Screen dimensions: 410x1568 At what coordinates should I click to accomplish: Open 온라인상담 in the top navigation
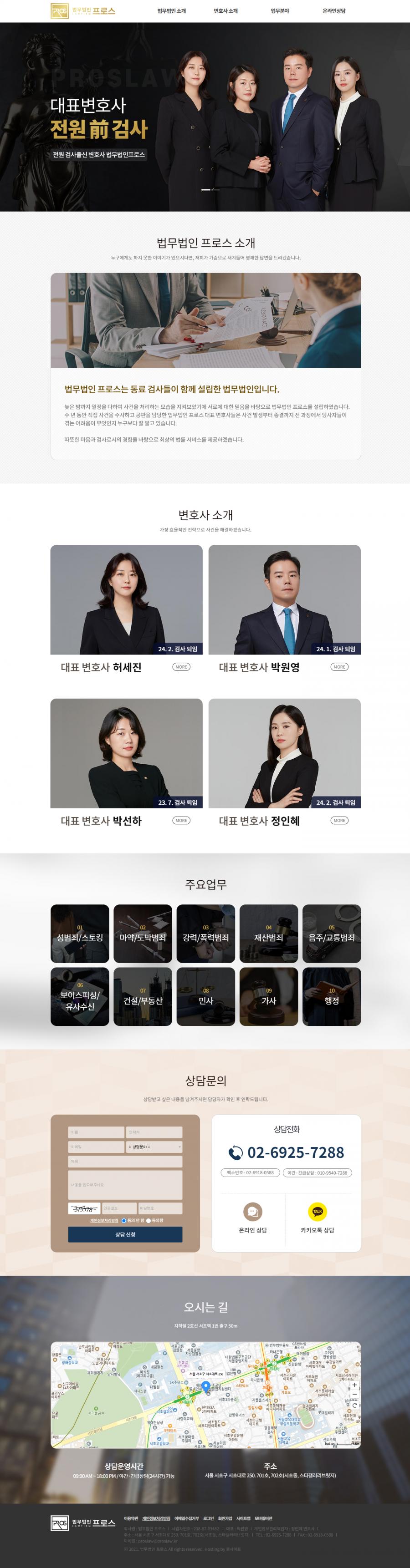click(x=334, y=11)
